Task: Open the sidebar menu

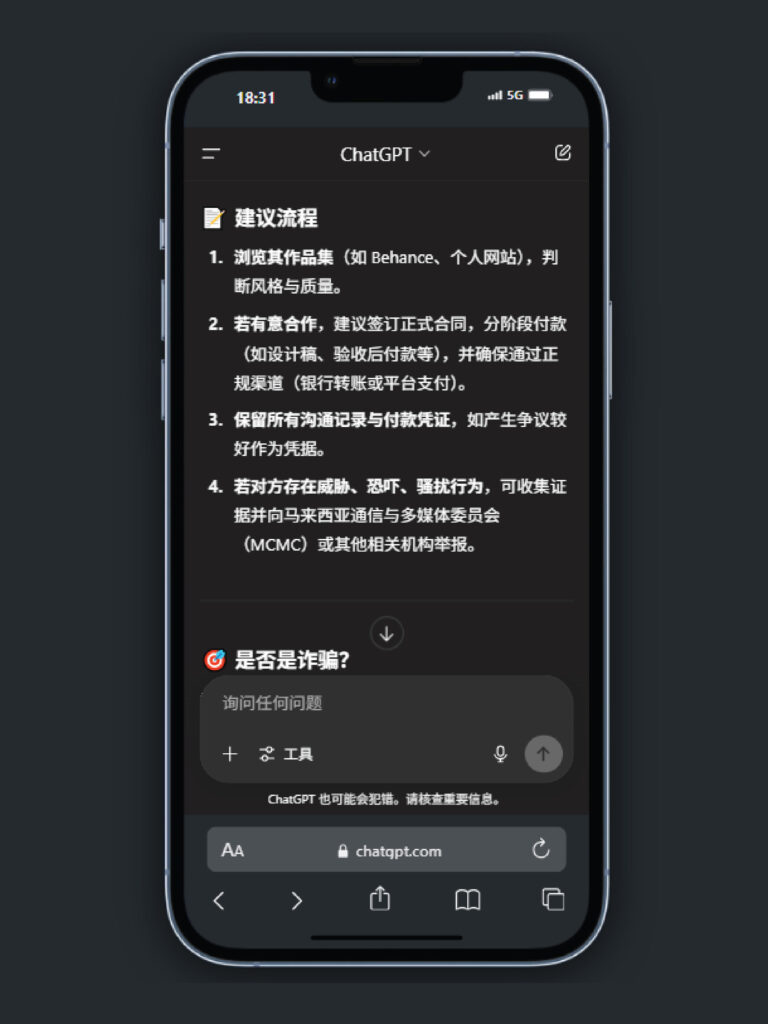Action: 211,154
